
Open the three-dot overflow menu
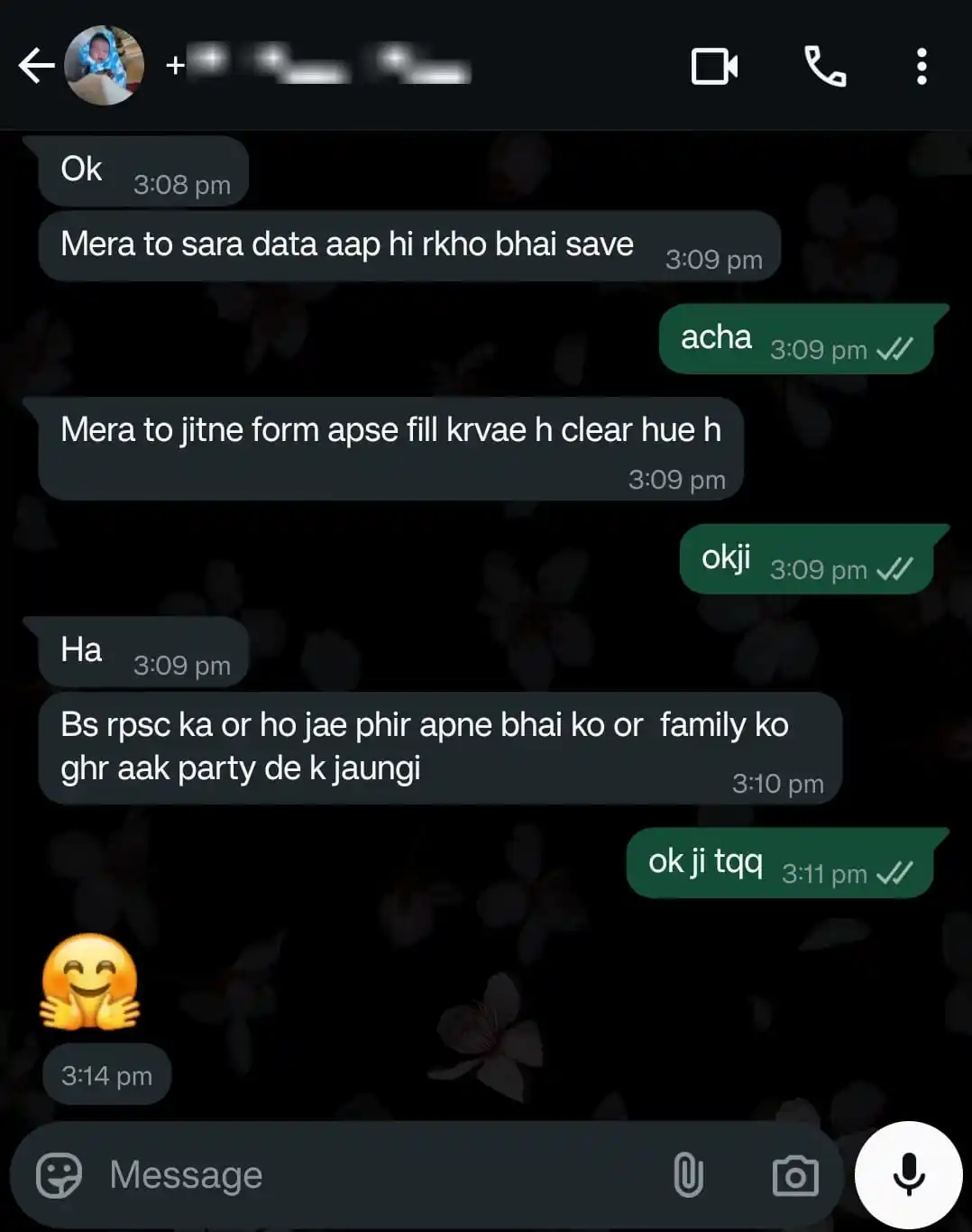point(921,67)
